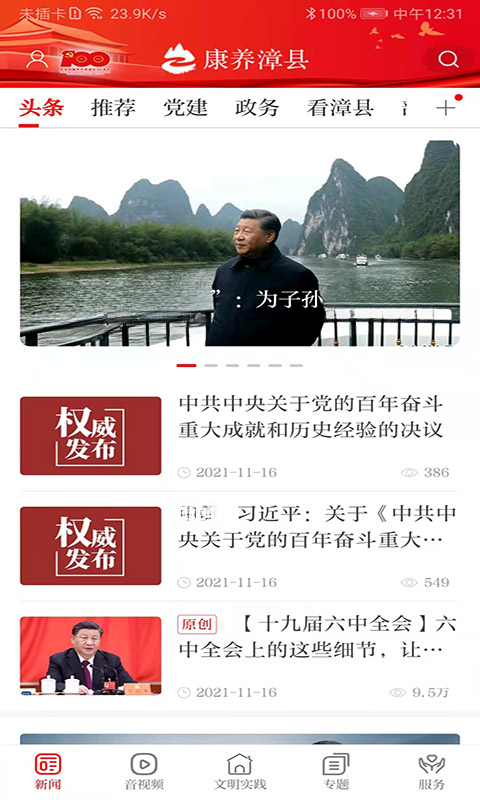Image resolution: width=480 pixels, height=800 pixels.
Task: Switch to the 推荐 tab
Action: (x=113, y=108)
